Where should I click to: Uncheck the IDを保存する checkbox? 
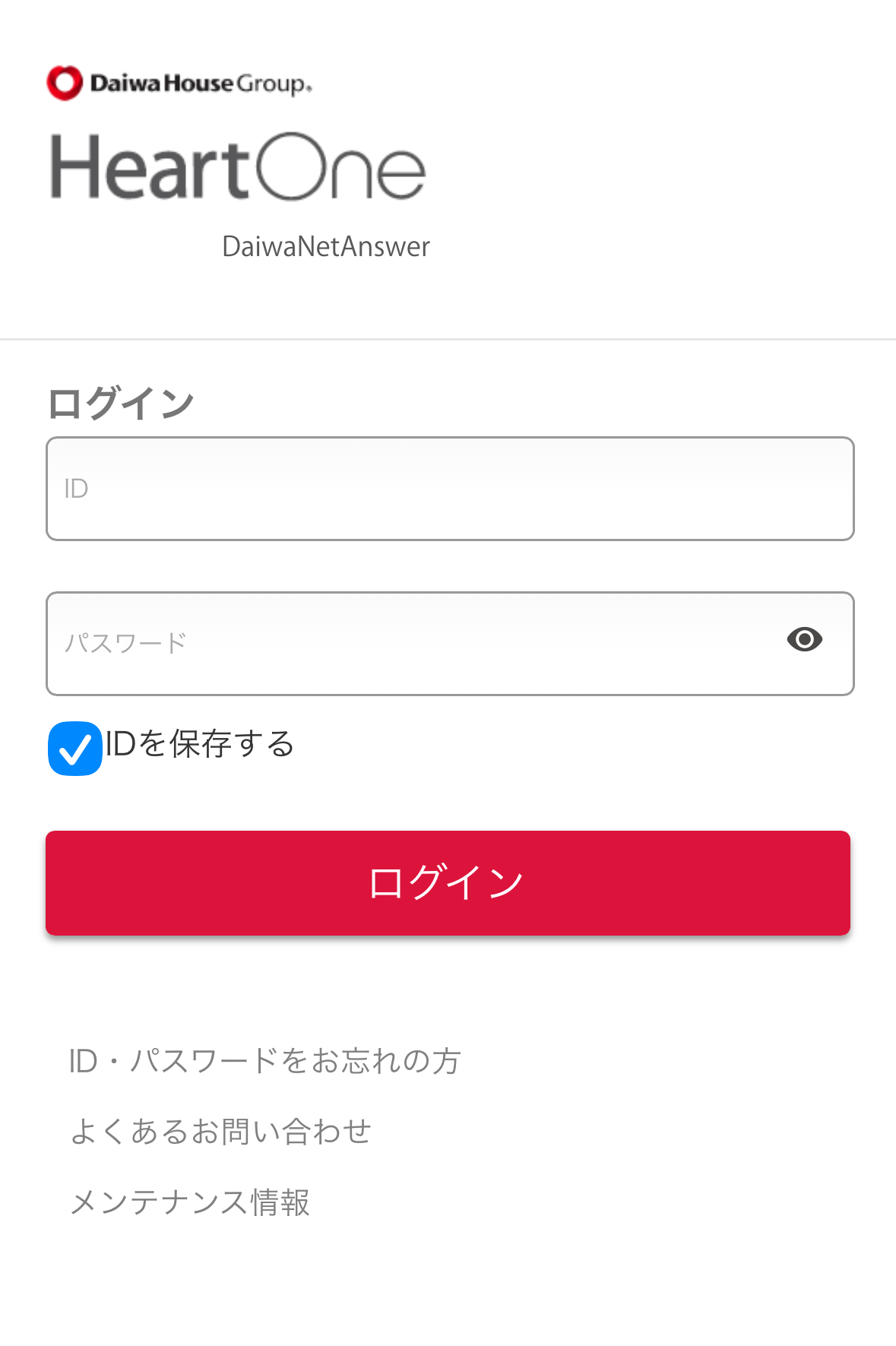point(75,749)
